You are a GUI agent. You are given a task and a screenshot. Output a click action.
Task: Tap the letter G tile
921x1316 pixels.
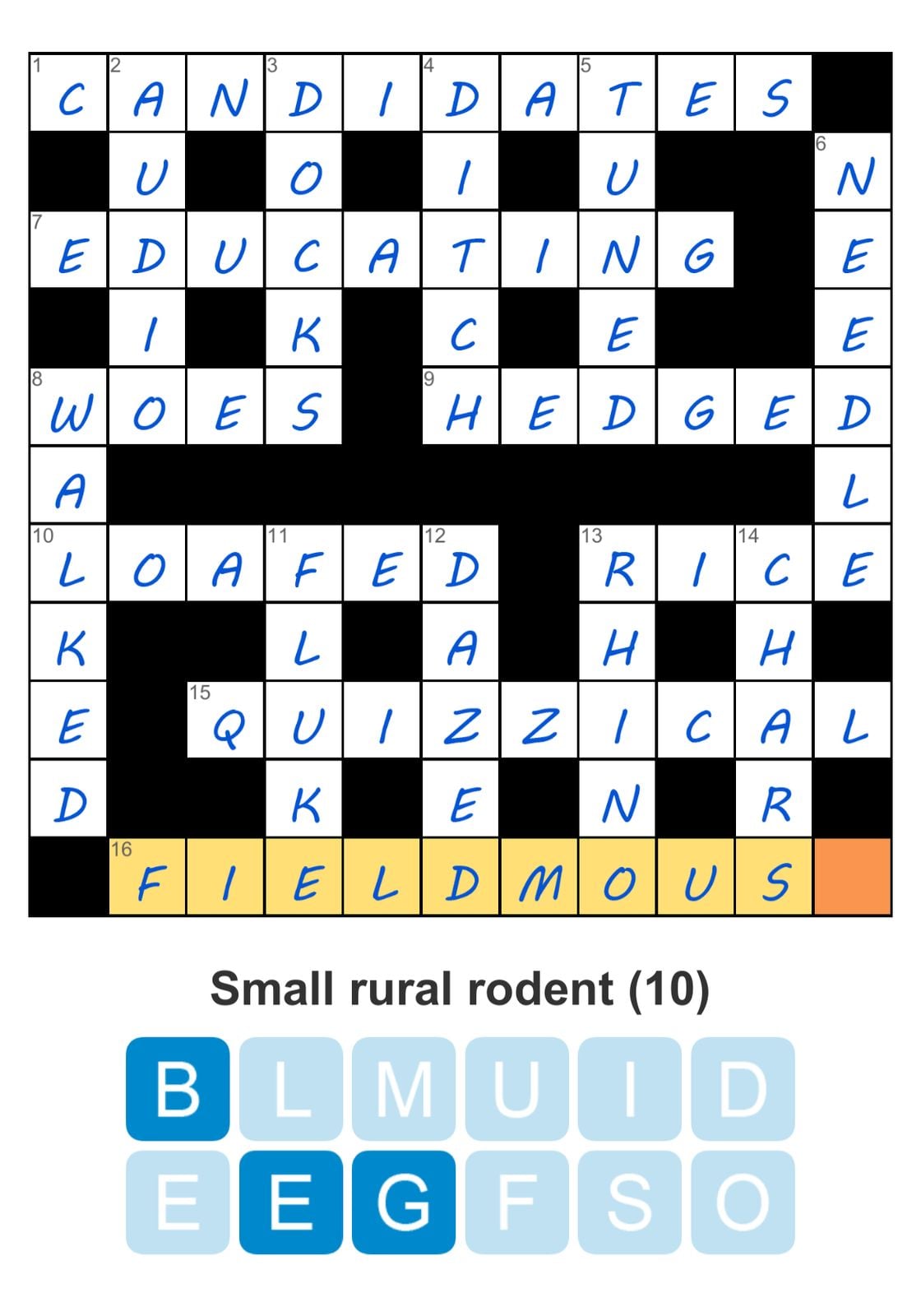tap(404, 1202)
